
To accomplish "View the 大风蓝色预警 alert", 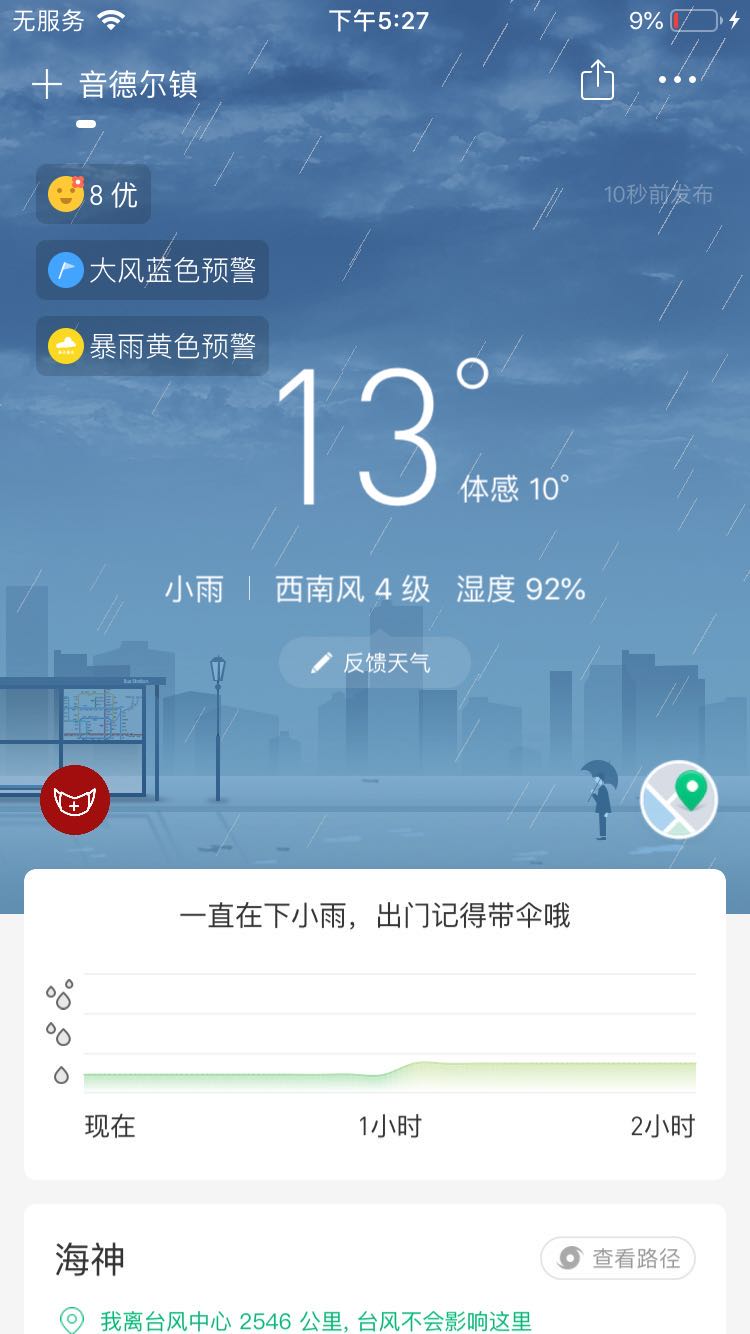I will click(x=153, y=270).
